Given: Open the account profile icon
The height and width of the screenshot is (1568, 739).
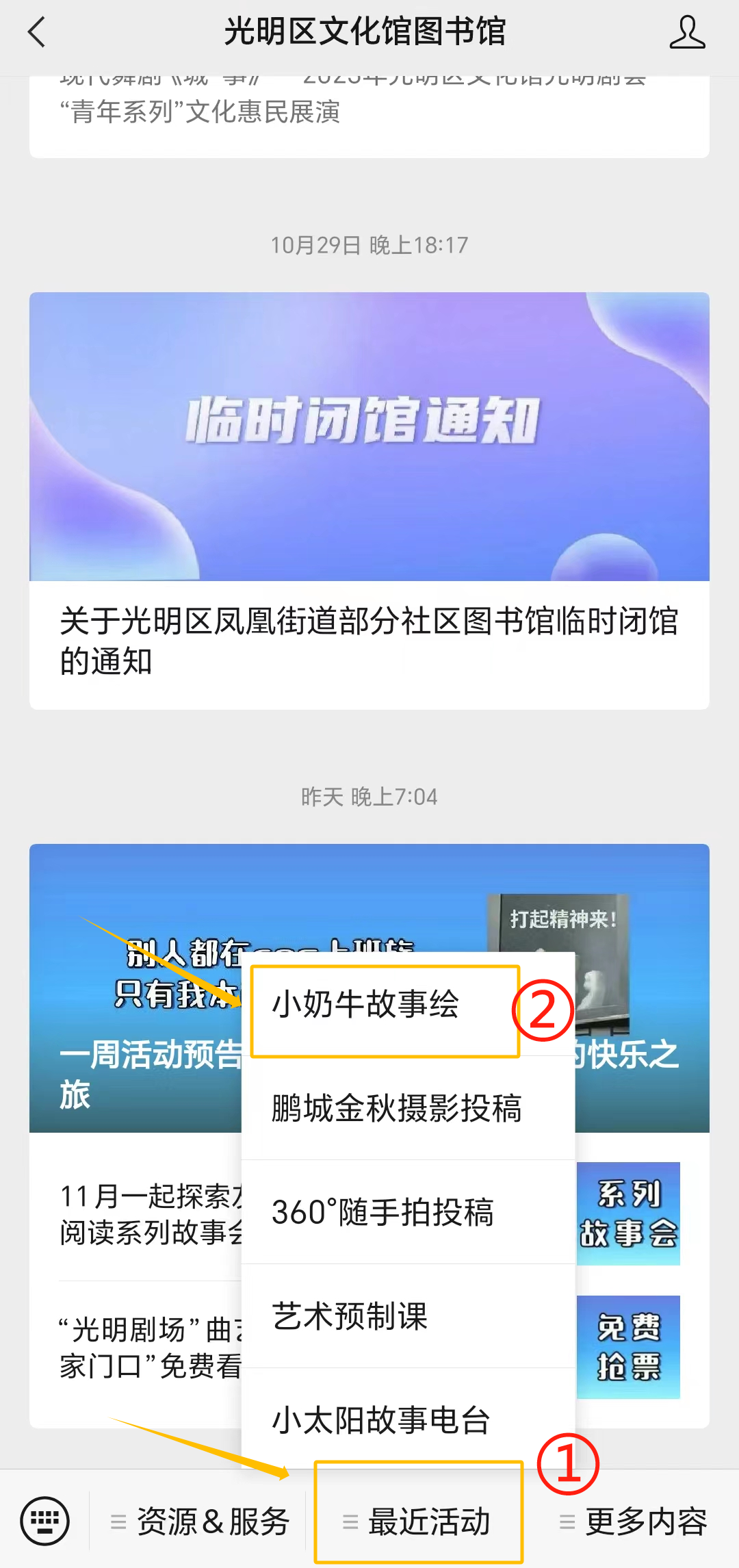Looking at the screenshot, I should pos(686,32).
